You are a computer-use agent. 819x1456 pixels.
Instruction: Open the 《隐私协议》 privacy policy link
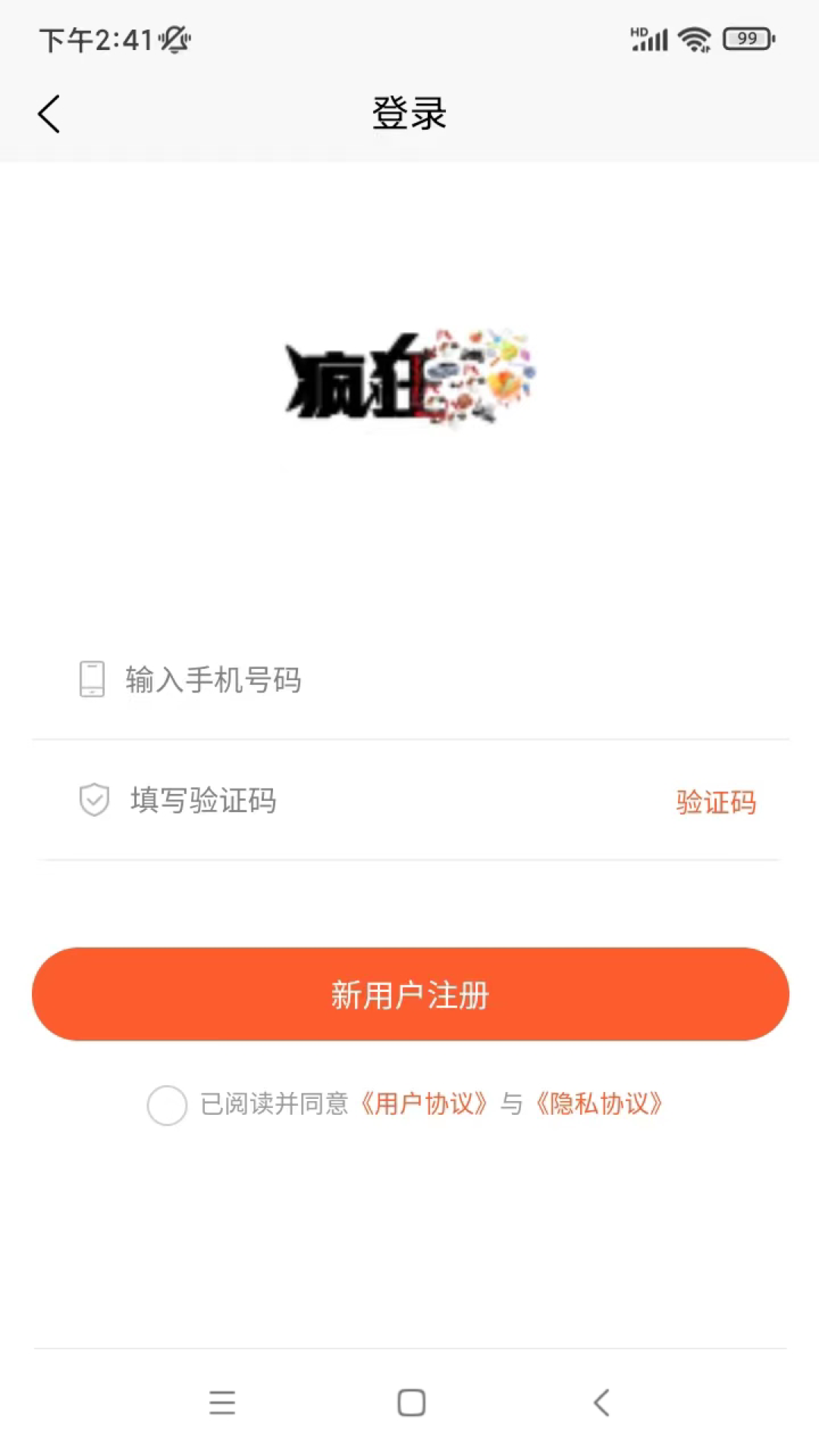(x=599, y=1106)
